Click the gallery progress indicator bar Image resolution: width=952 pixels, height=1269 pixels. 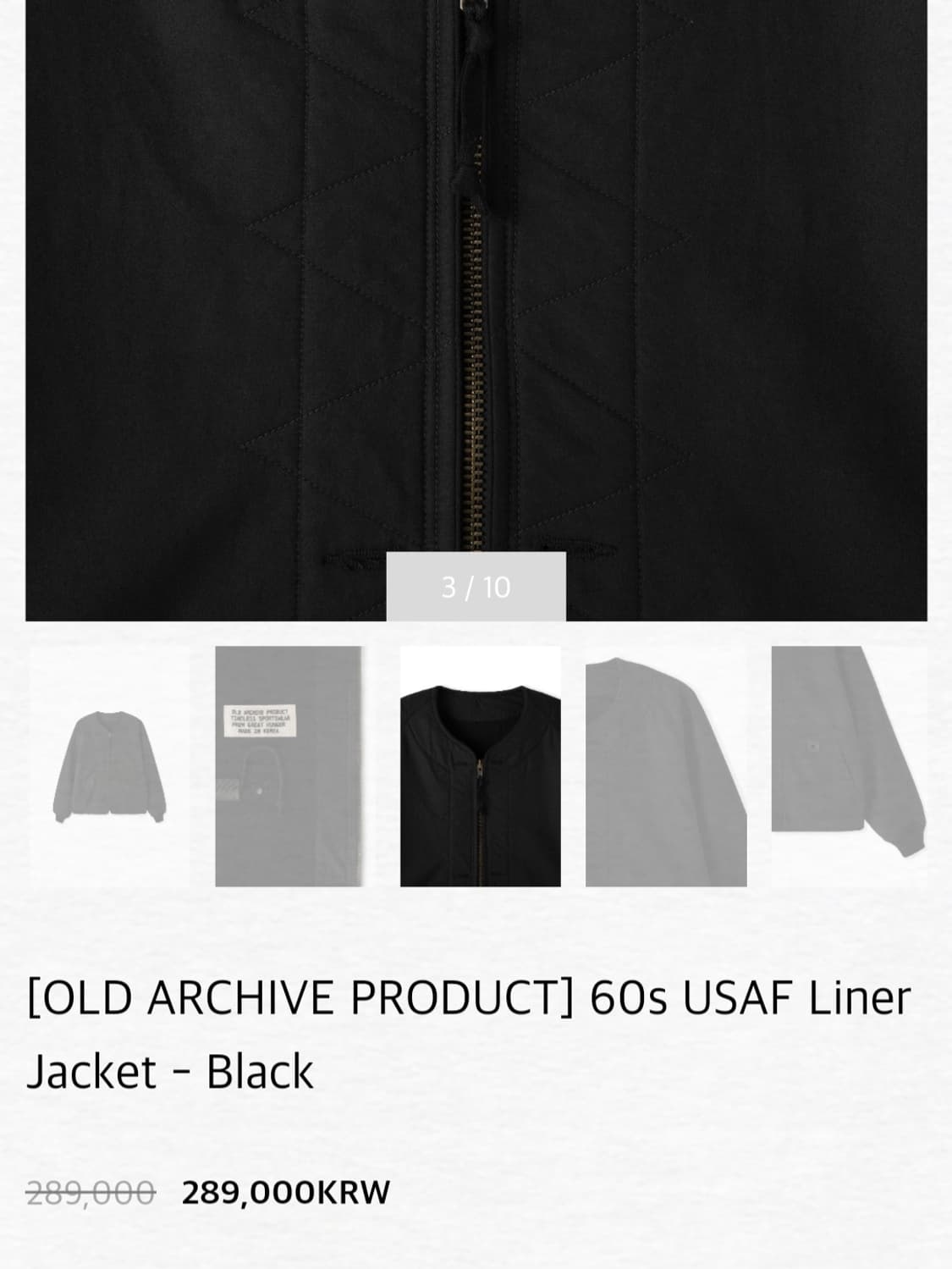coord(476,585)
